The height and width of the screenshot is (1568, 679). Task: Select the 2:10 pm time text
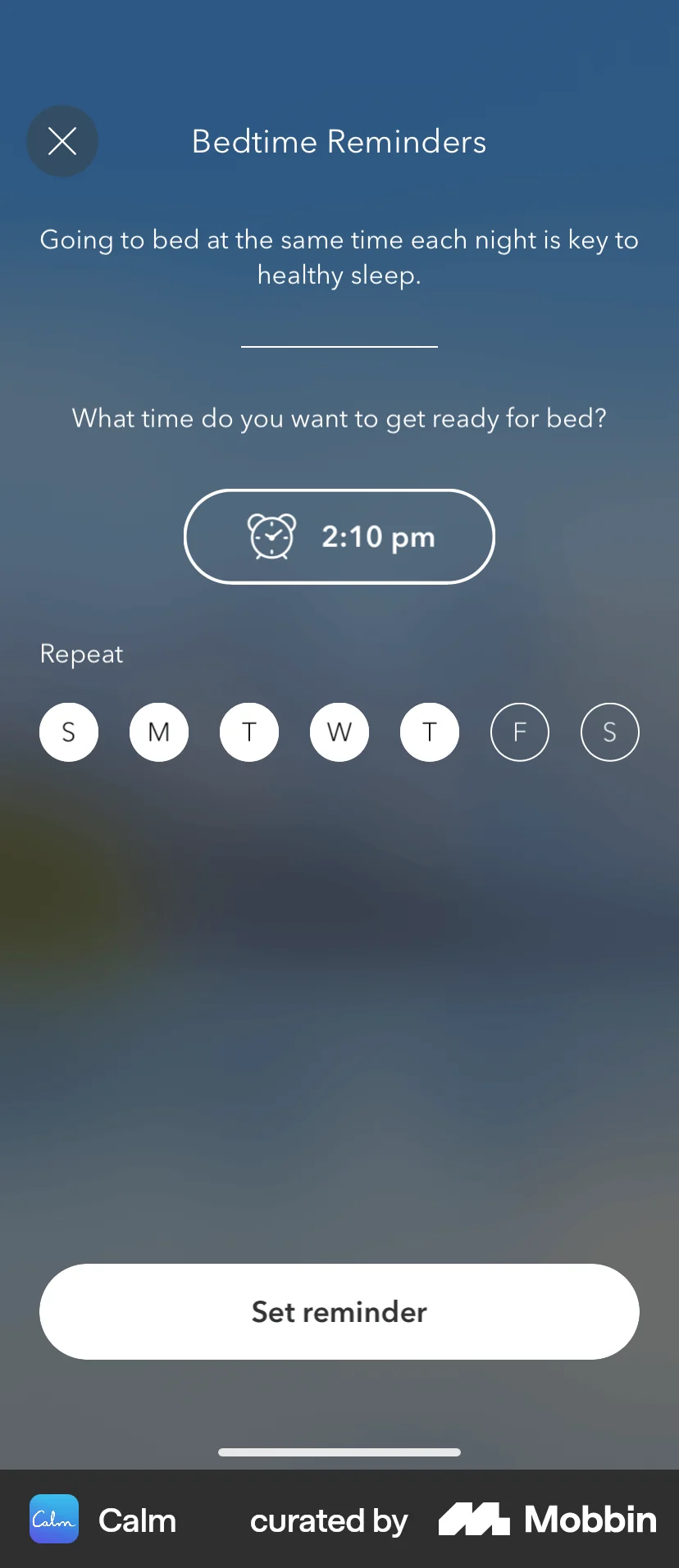378,536
